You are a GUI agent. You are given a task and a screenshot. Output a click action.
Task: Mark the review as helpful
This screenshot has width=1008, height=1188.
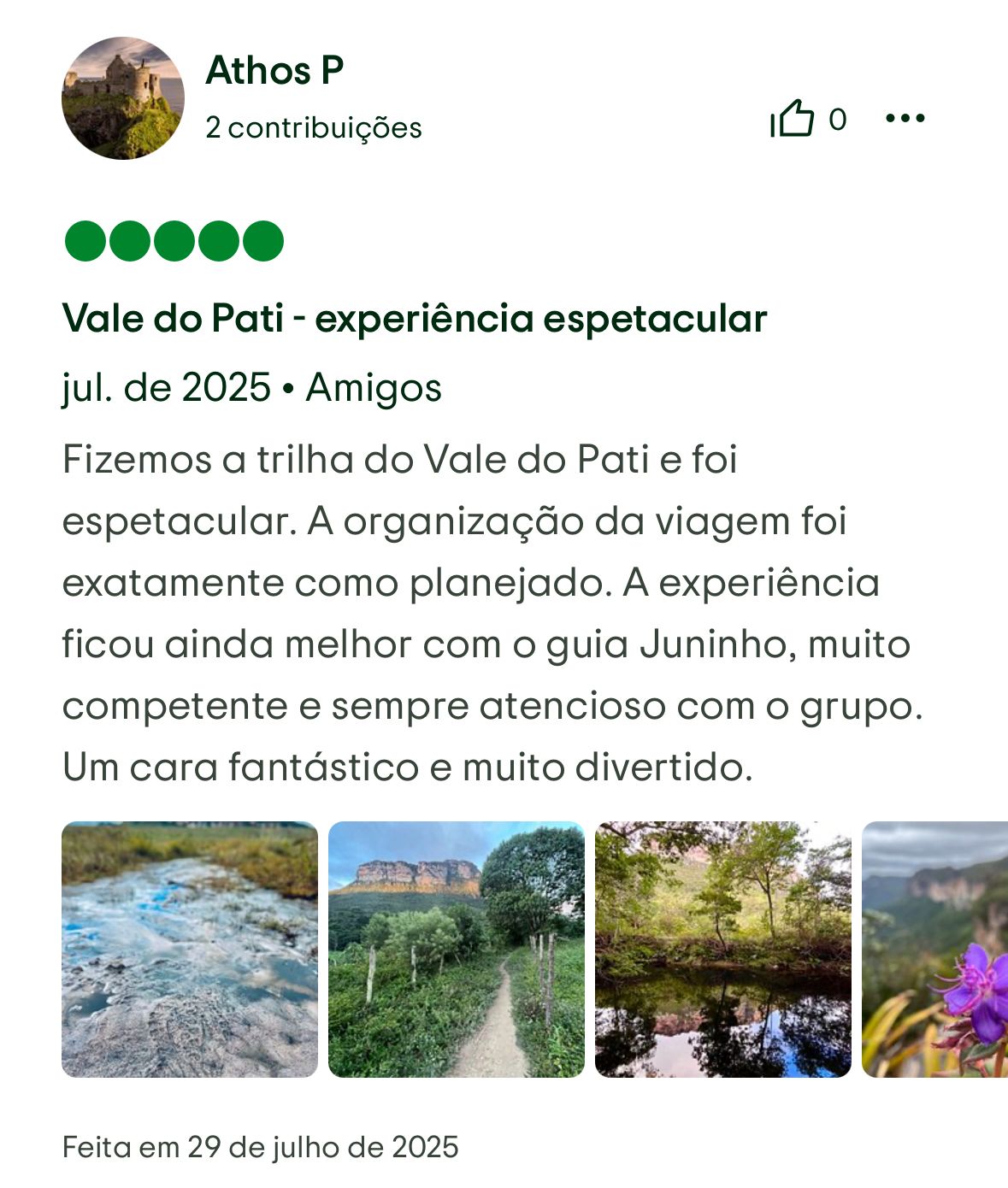click(792, 119)
